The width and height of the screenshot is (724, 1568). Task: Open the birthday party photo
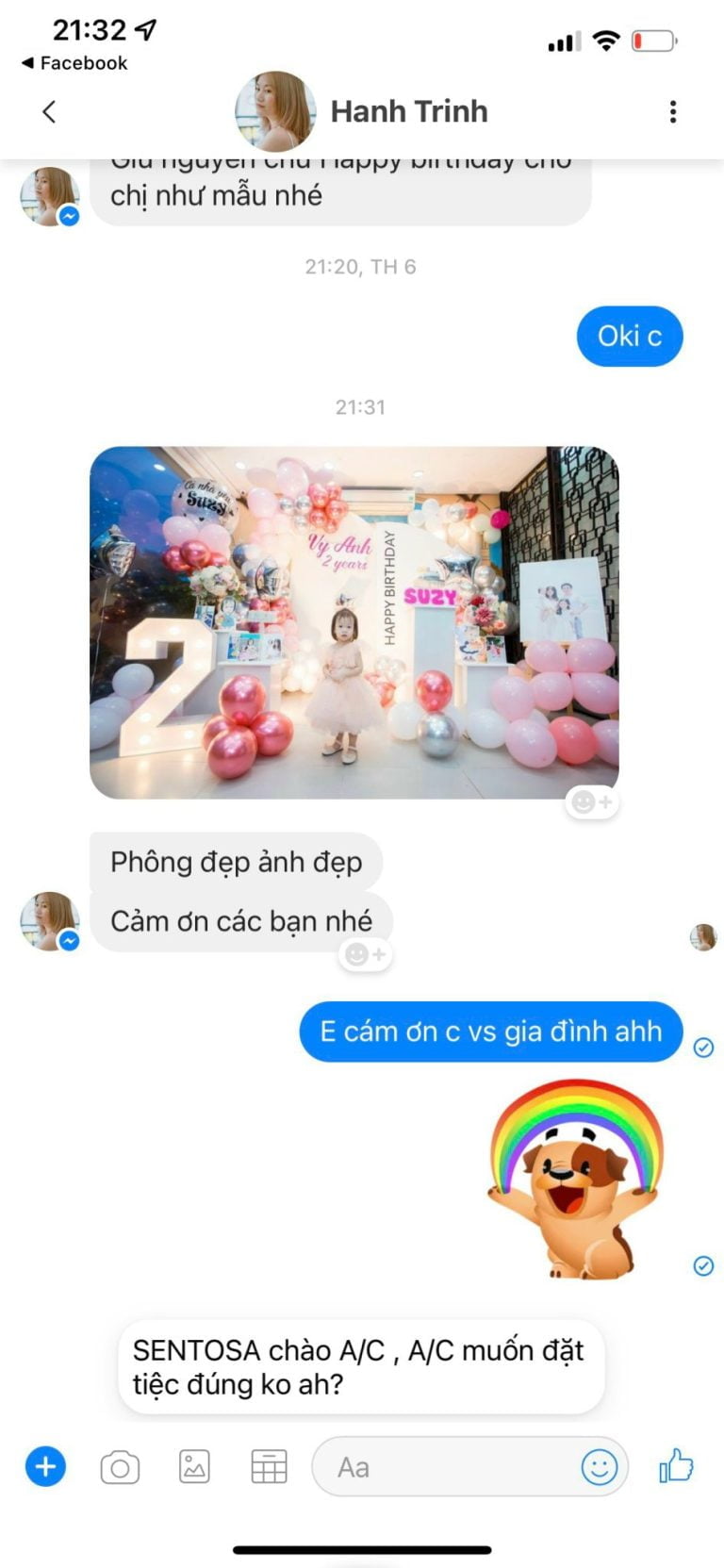click(354, 622)
